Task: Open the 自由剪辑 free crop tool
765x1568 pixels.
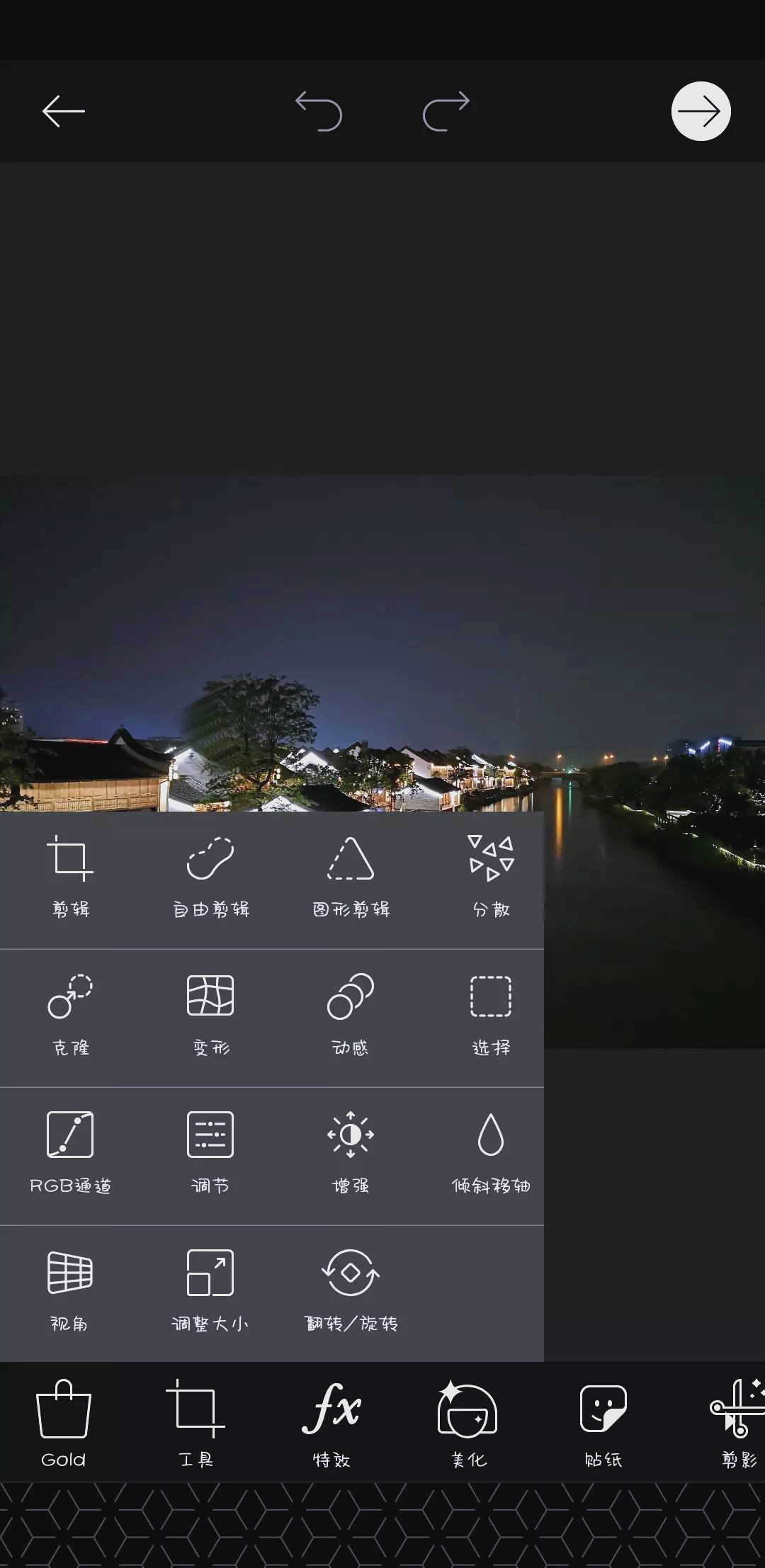Action: coord(210,875)
